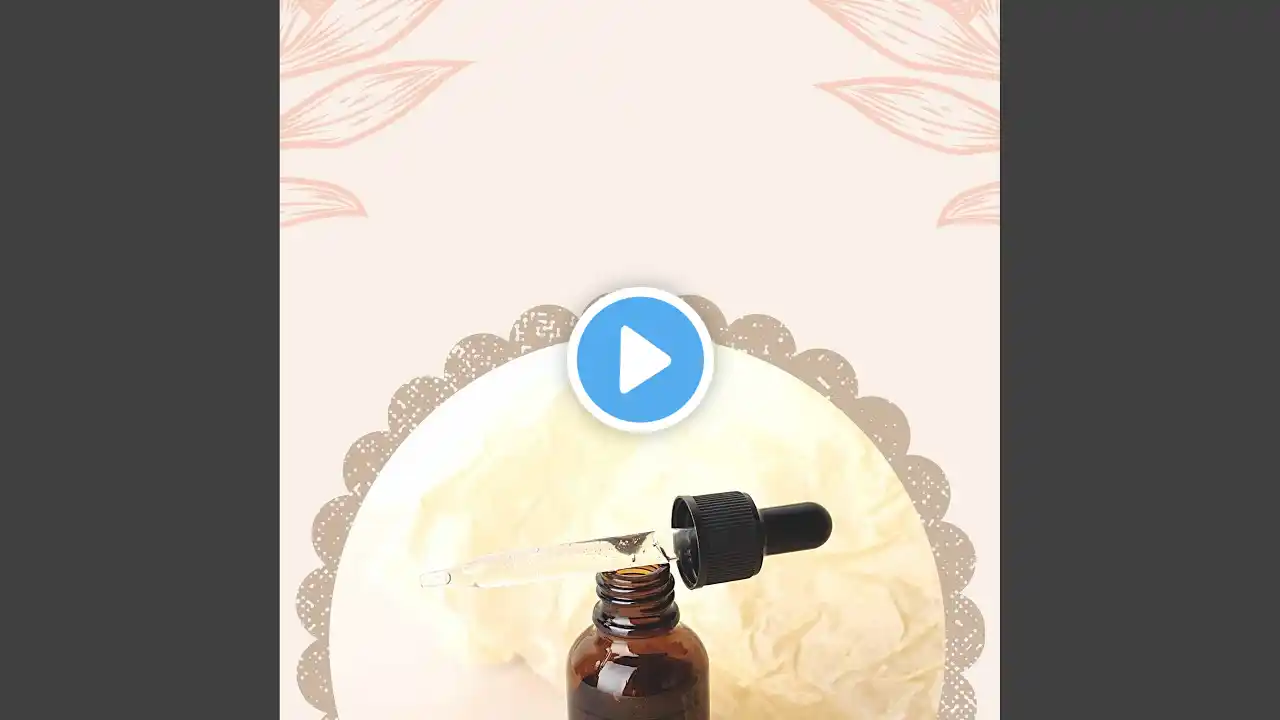
Task: Play the video
Action: [x=640, y=359]
